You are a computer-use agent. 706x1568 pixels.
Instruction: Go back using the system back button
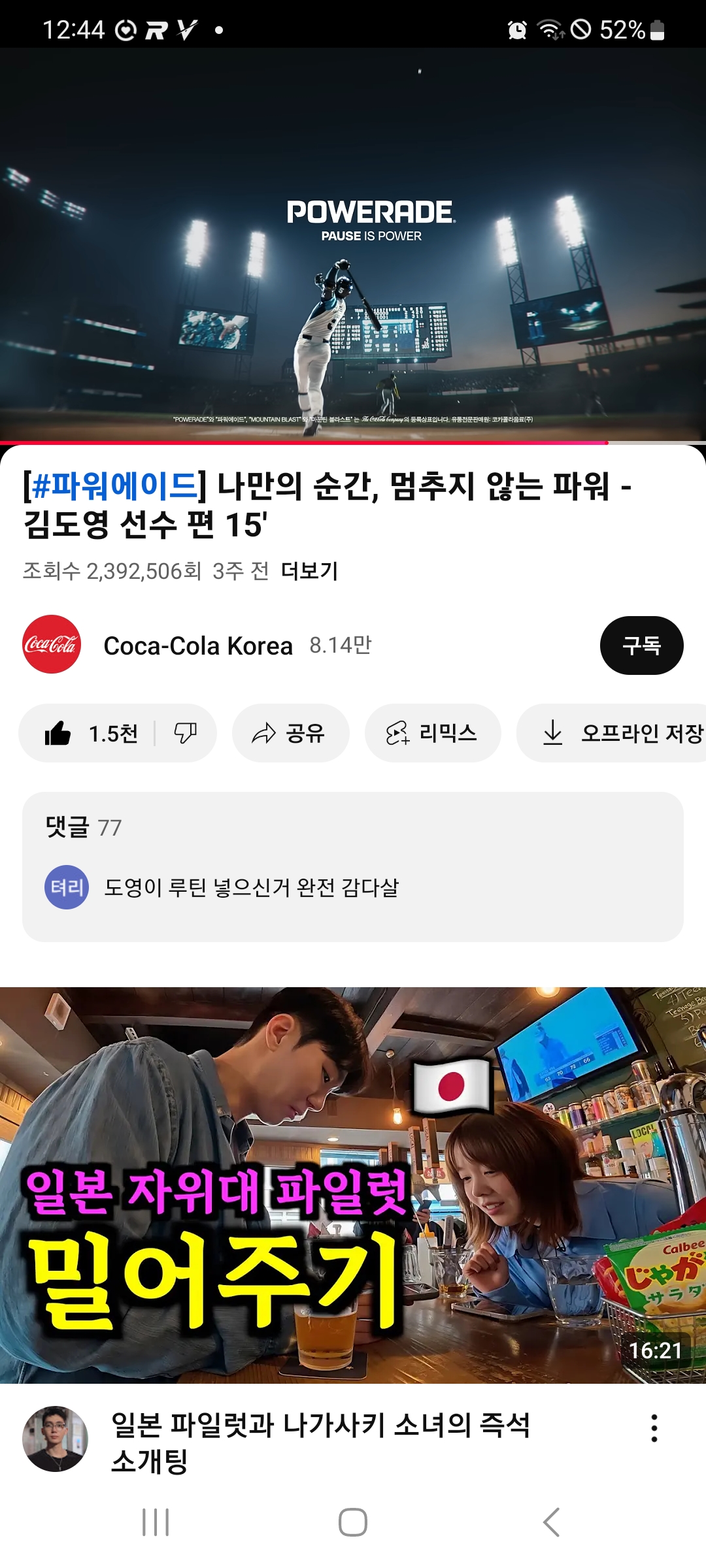click(x=551, y=1522)
